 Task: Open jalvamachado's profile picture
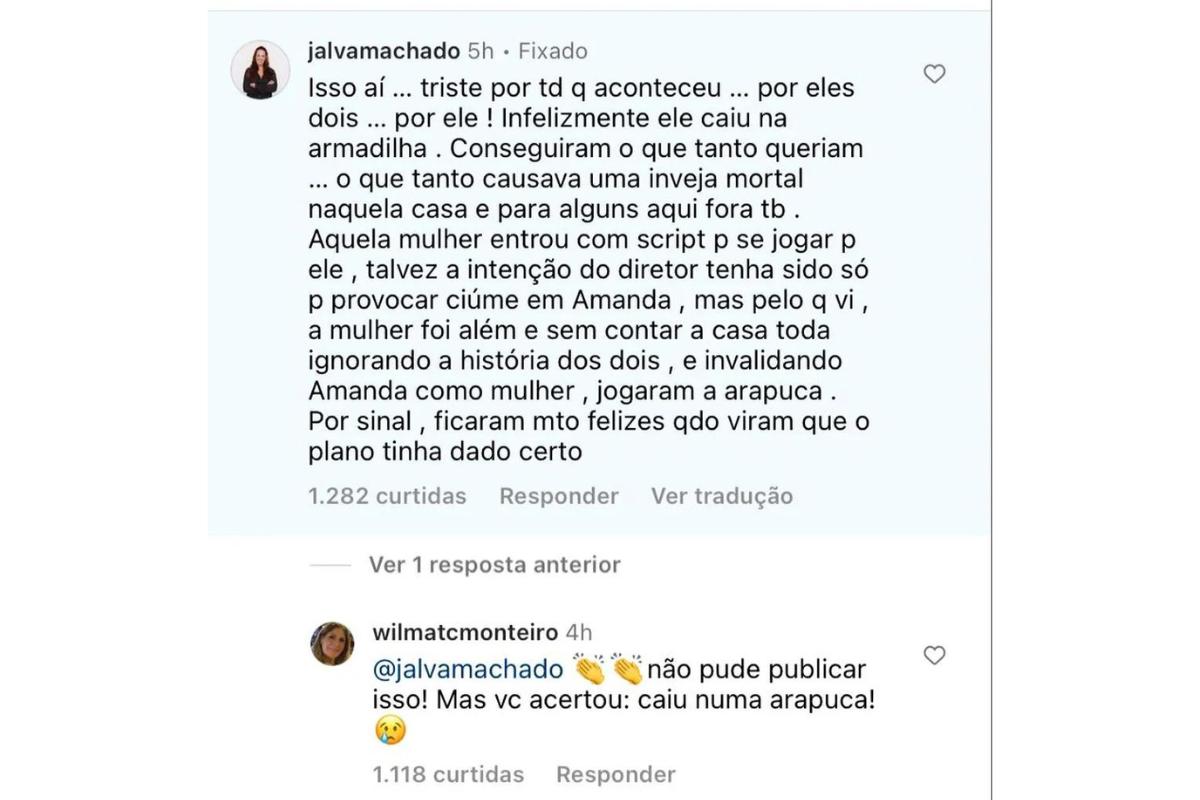[x=260, y=70]
